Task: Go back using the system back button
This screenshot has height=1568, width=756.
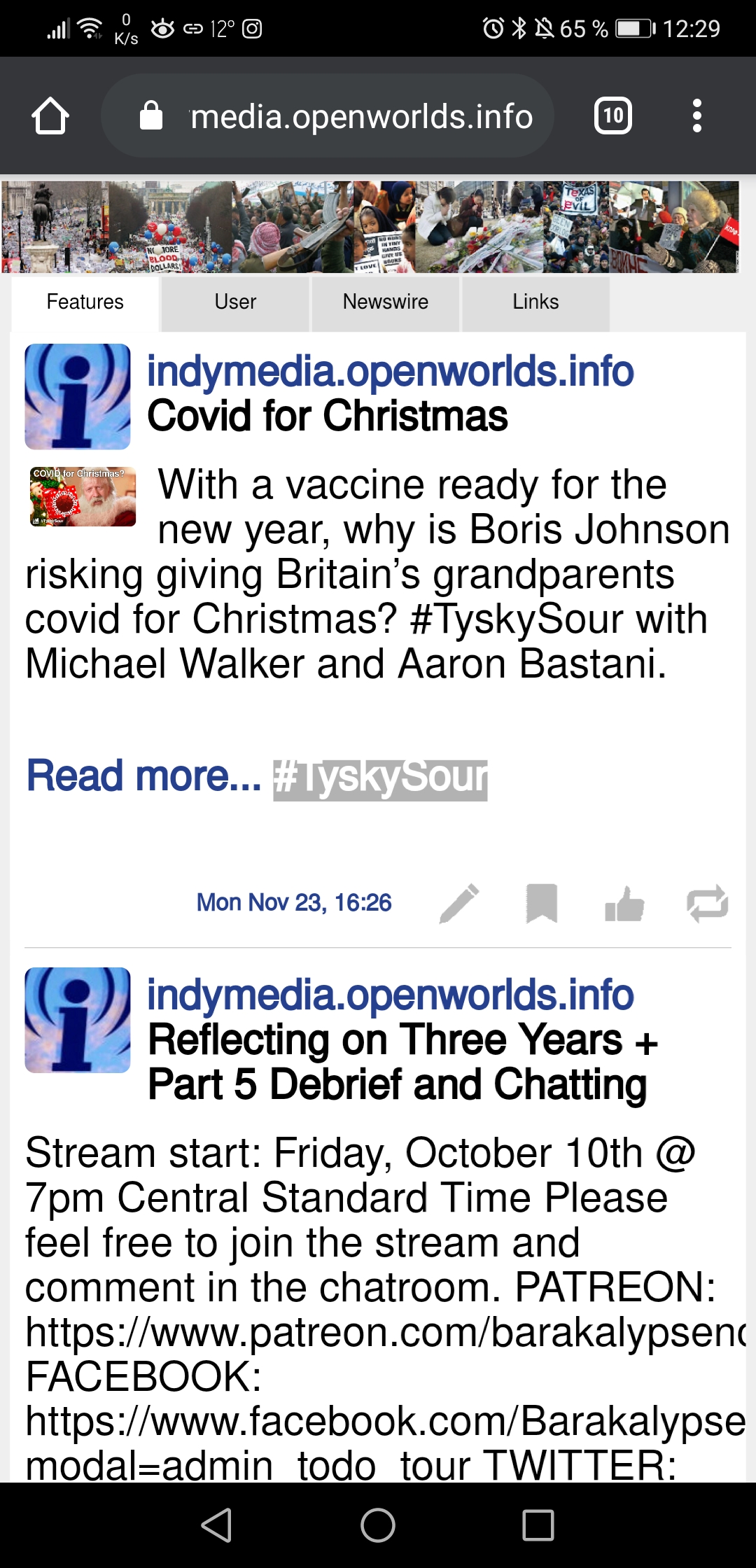Action: click(x=216, y=1525)
